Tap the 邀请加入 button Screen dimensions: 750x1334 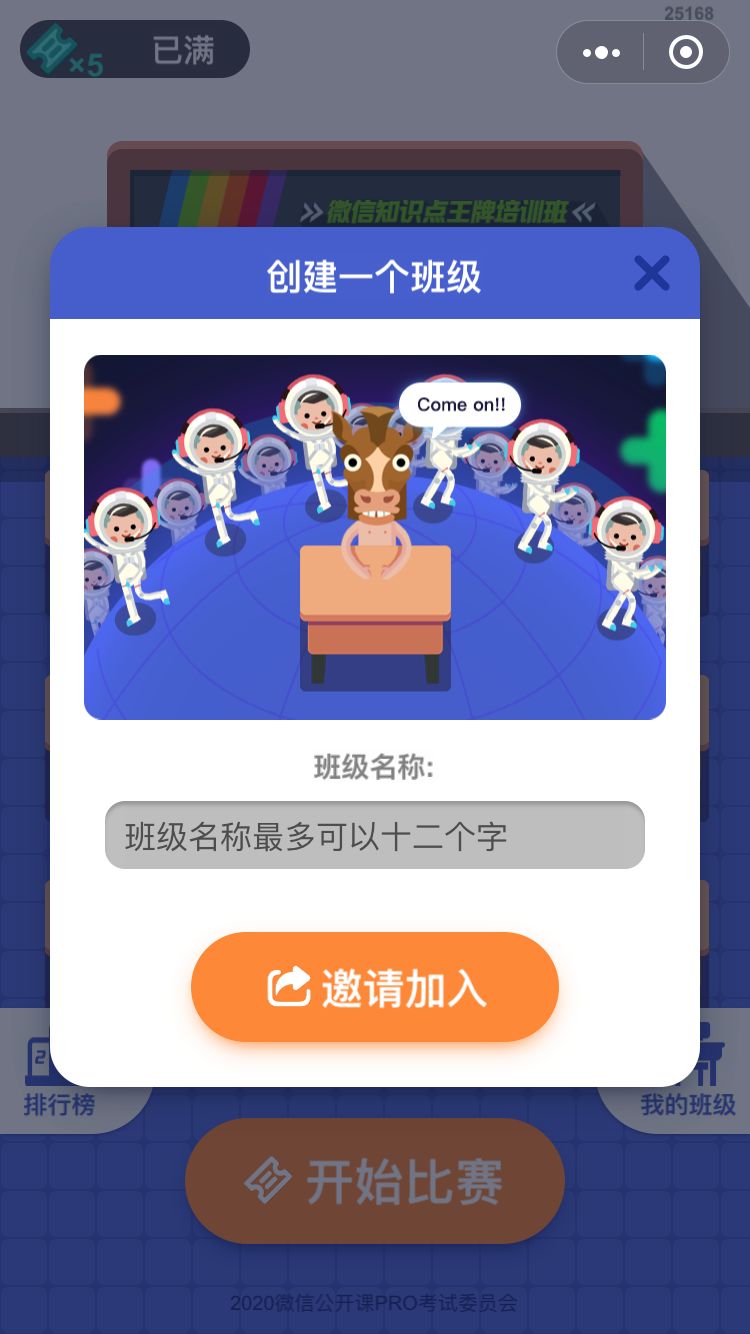coord(375,988)
